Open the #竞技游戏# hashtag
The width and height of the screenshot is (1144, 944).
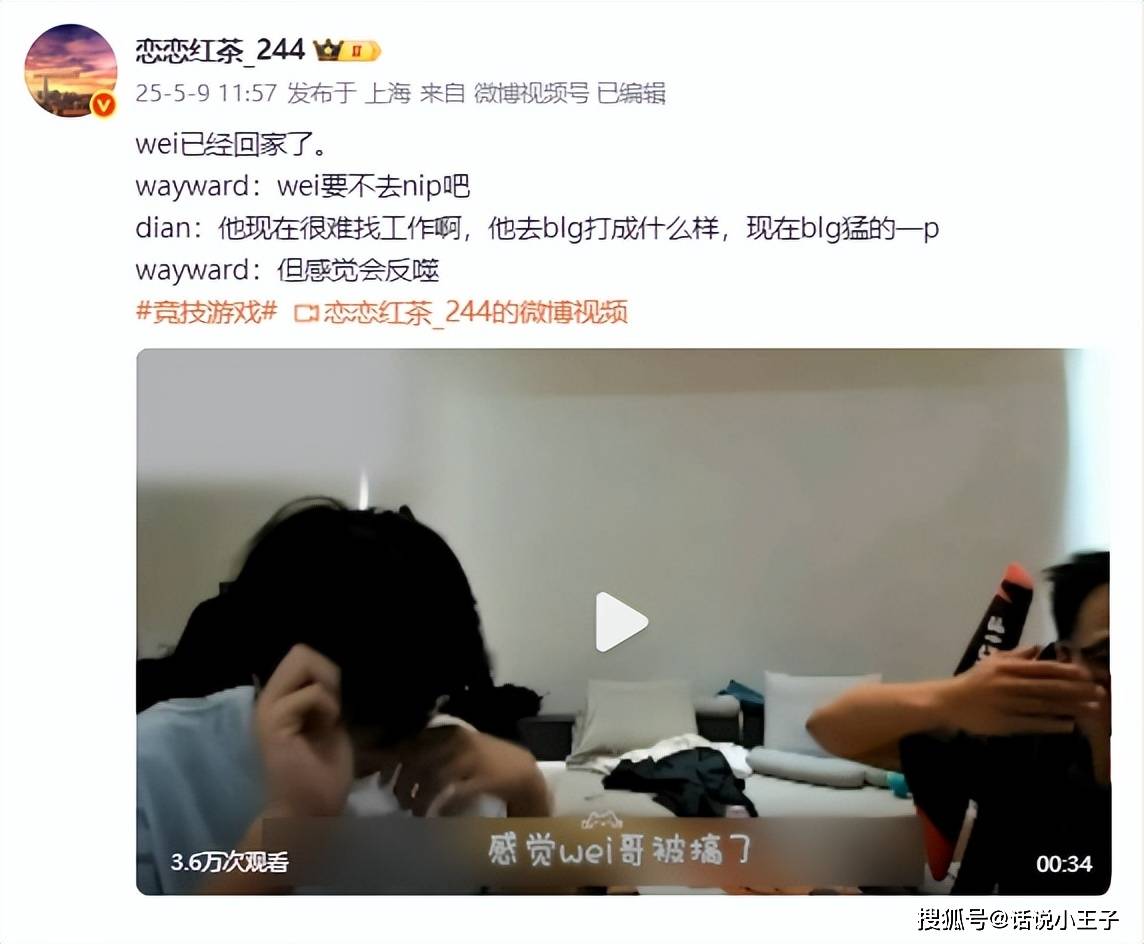(206, 312)
